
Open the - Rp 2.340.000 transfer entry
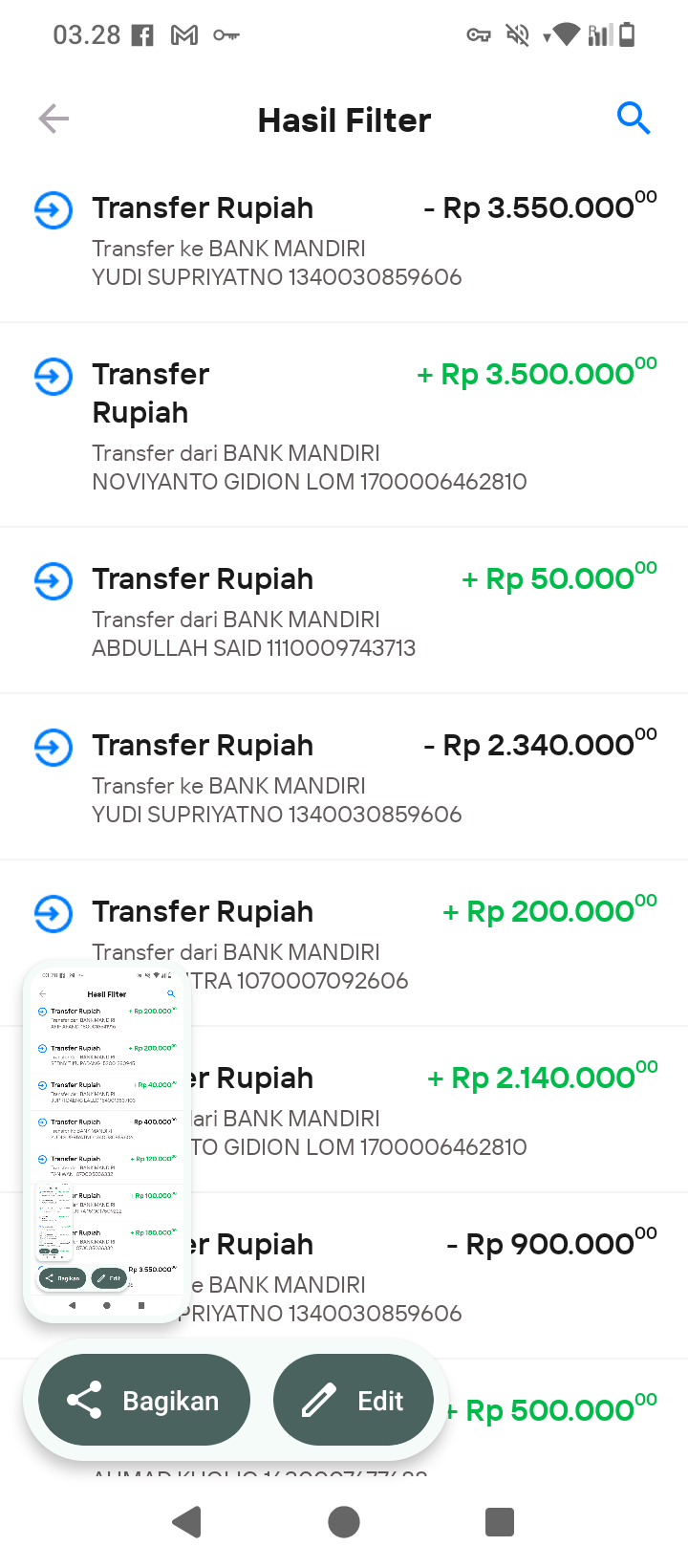click(344, 777)
